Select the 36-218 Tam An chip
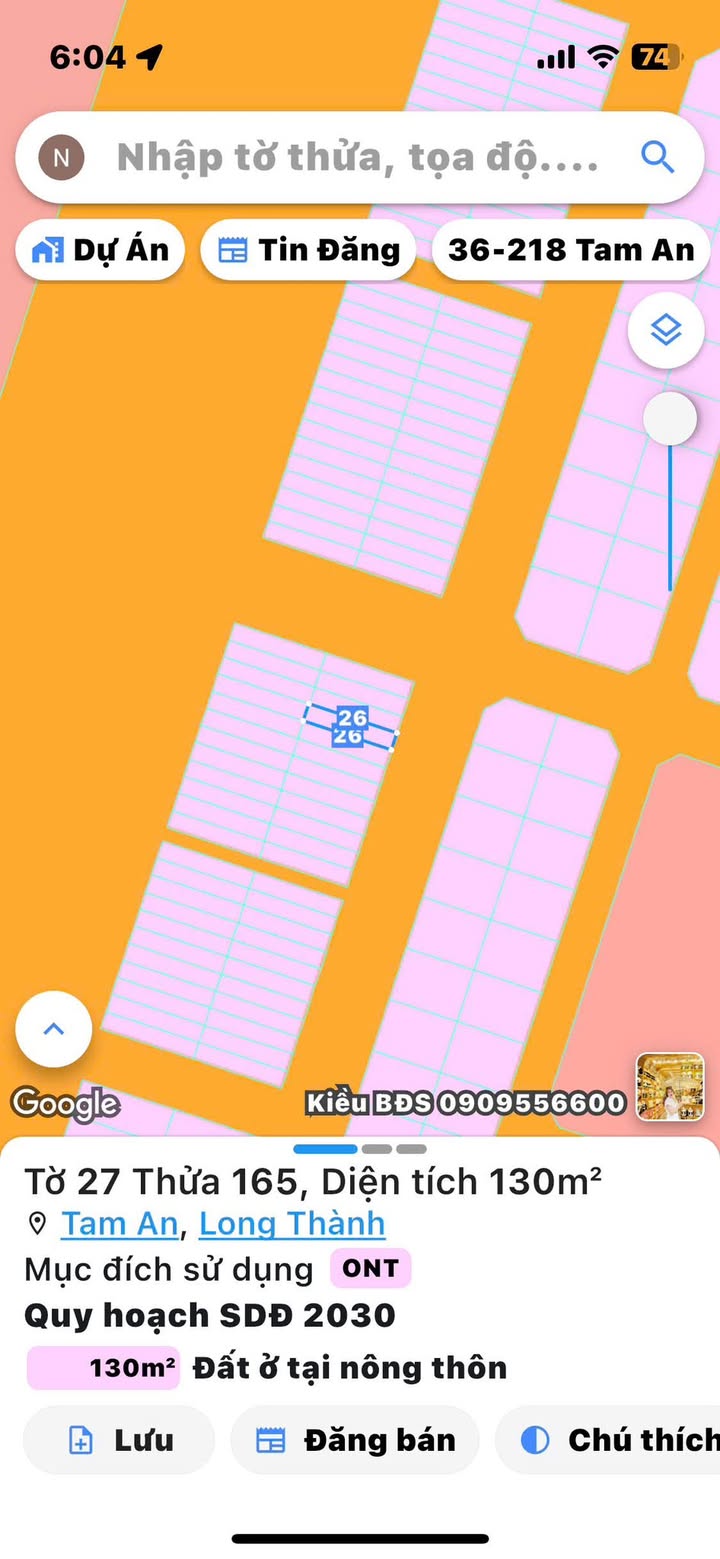This screenshot has width=720, height=1559. [571, 250]
